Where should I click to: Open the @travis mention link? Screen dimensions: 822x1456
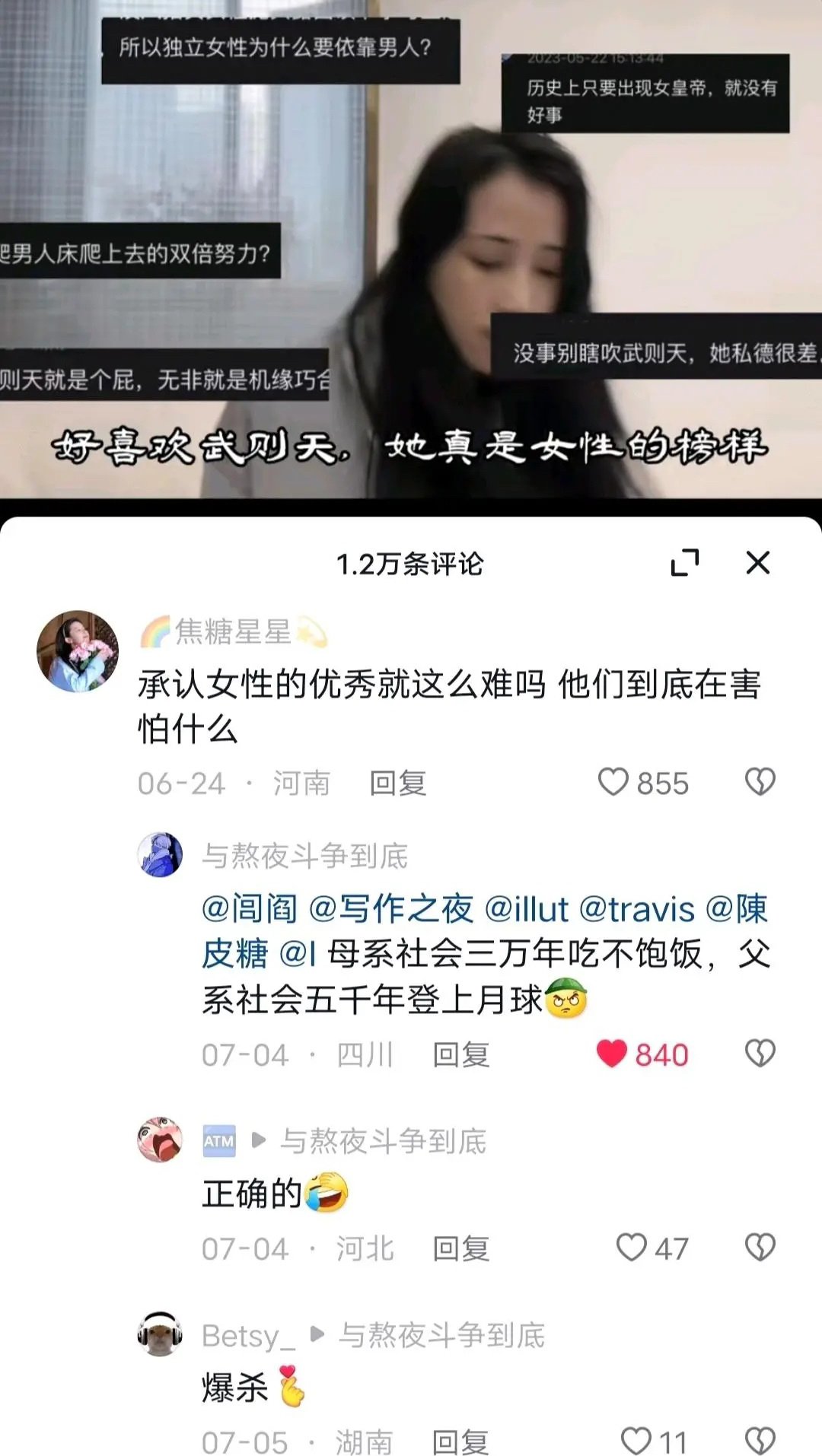coord(637,909)
